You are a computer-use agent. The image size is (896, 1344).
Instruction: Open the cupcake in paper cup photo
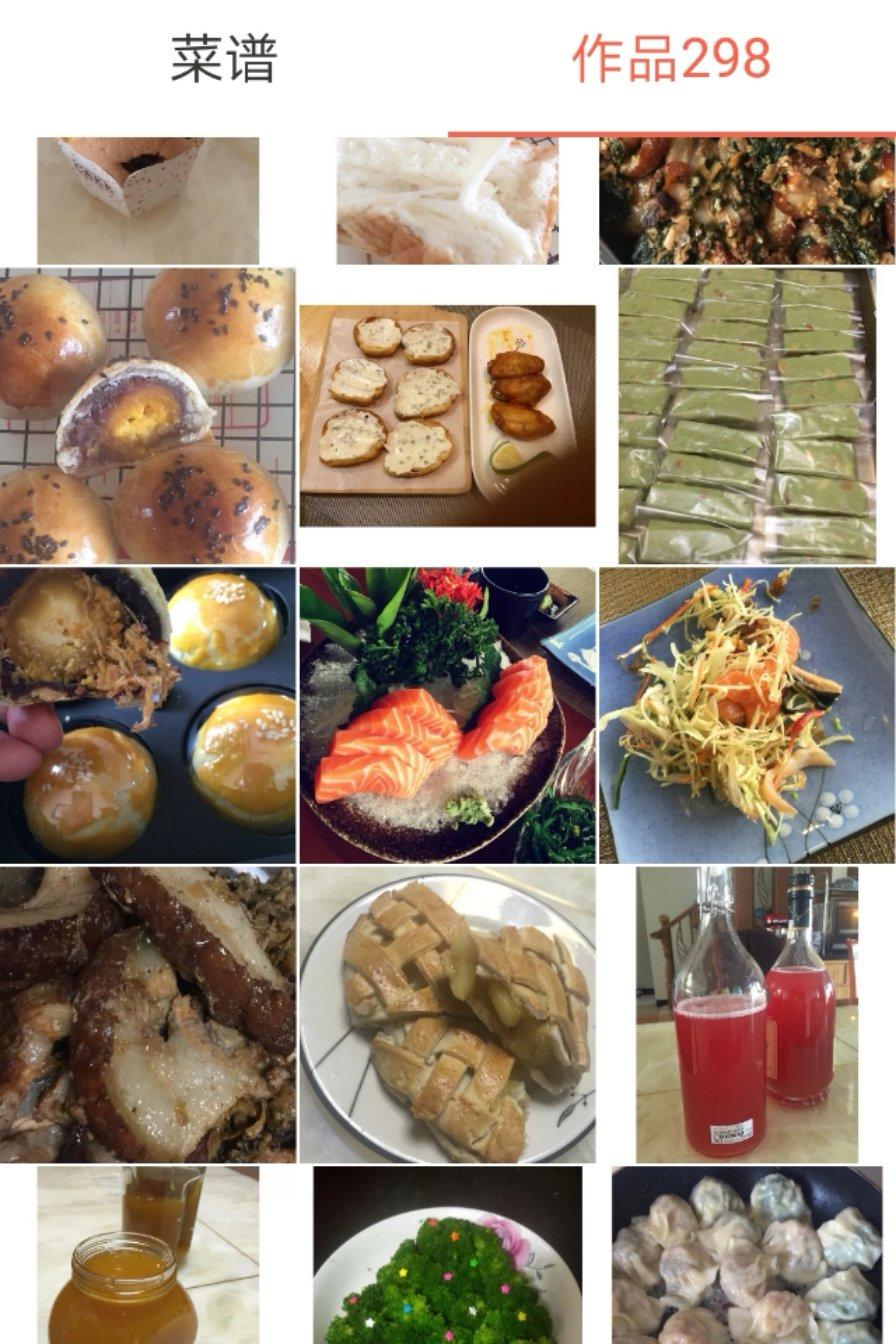(x=148, y=201)
